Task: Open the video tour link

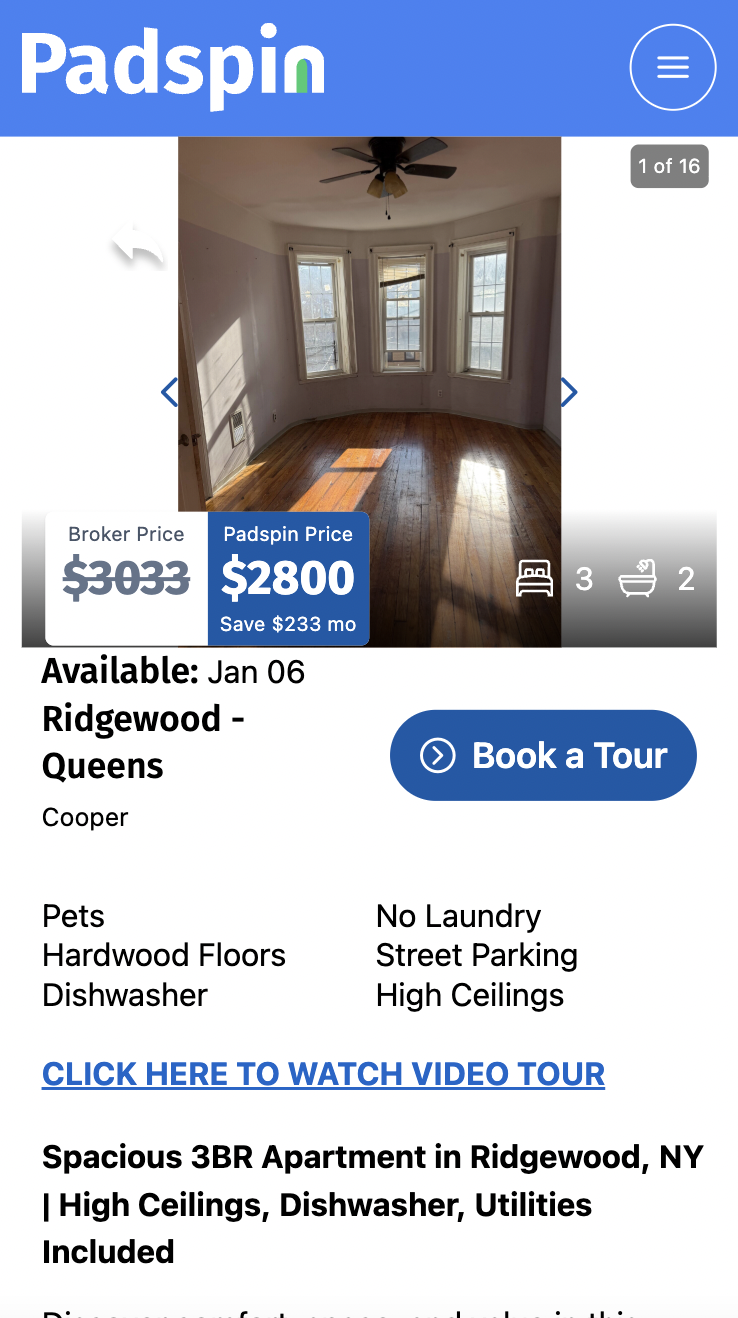Action: [323, 1074]
